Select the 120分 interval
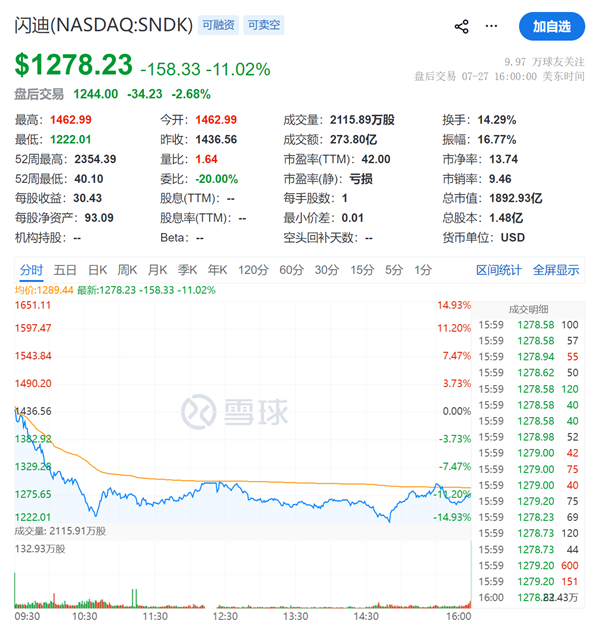The height and width of the screenshot is (629, 600). coord(253,270)
